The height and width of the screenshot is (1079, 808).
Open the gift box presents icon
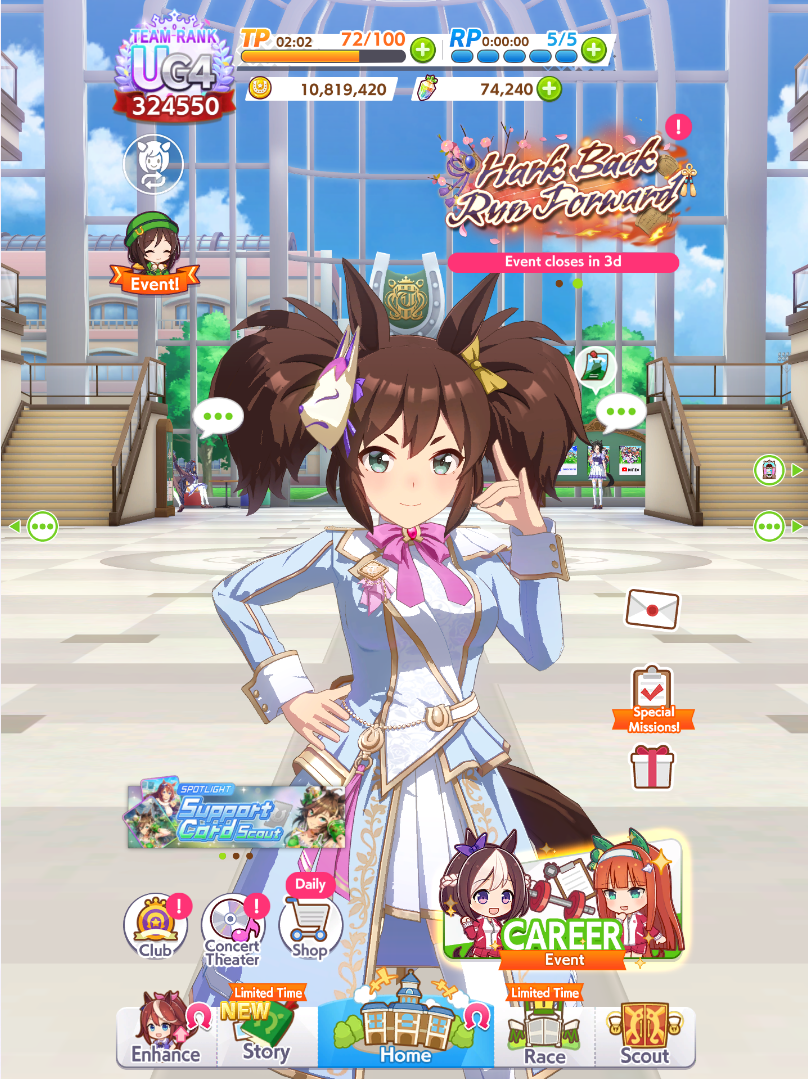point(652,767)
